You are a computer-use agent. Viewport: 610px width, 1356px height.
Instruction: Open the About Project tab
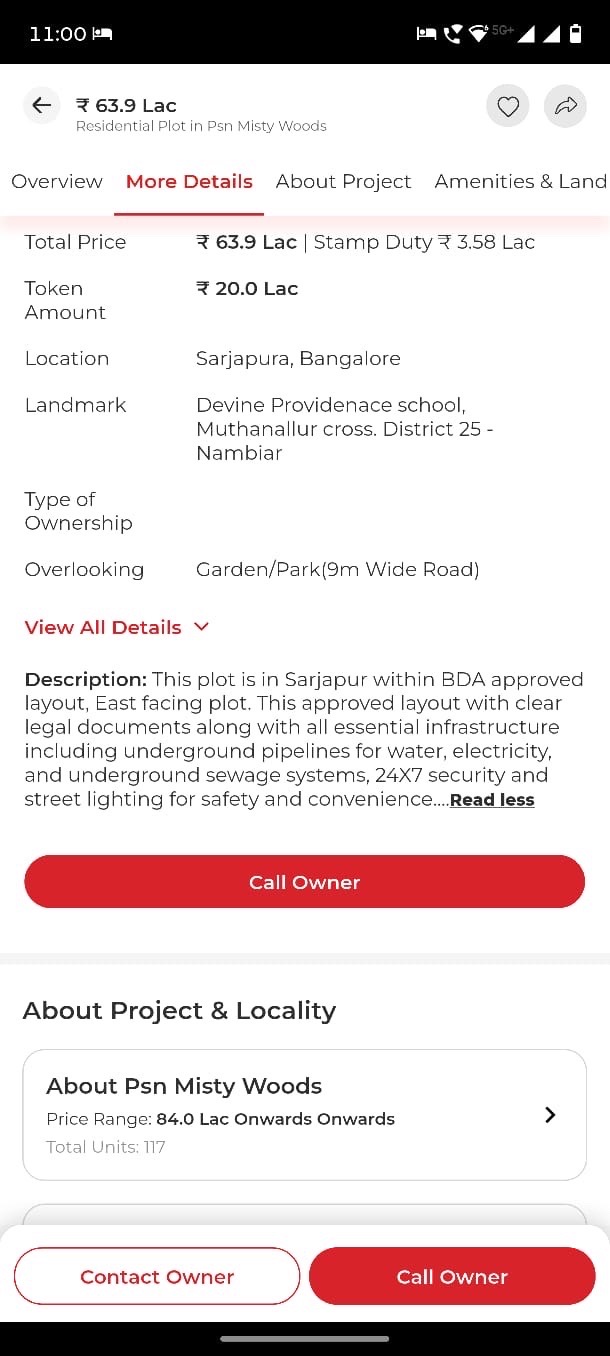click(343, 181)
